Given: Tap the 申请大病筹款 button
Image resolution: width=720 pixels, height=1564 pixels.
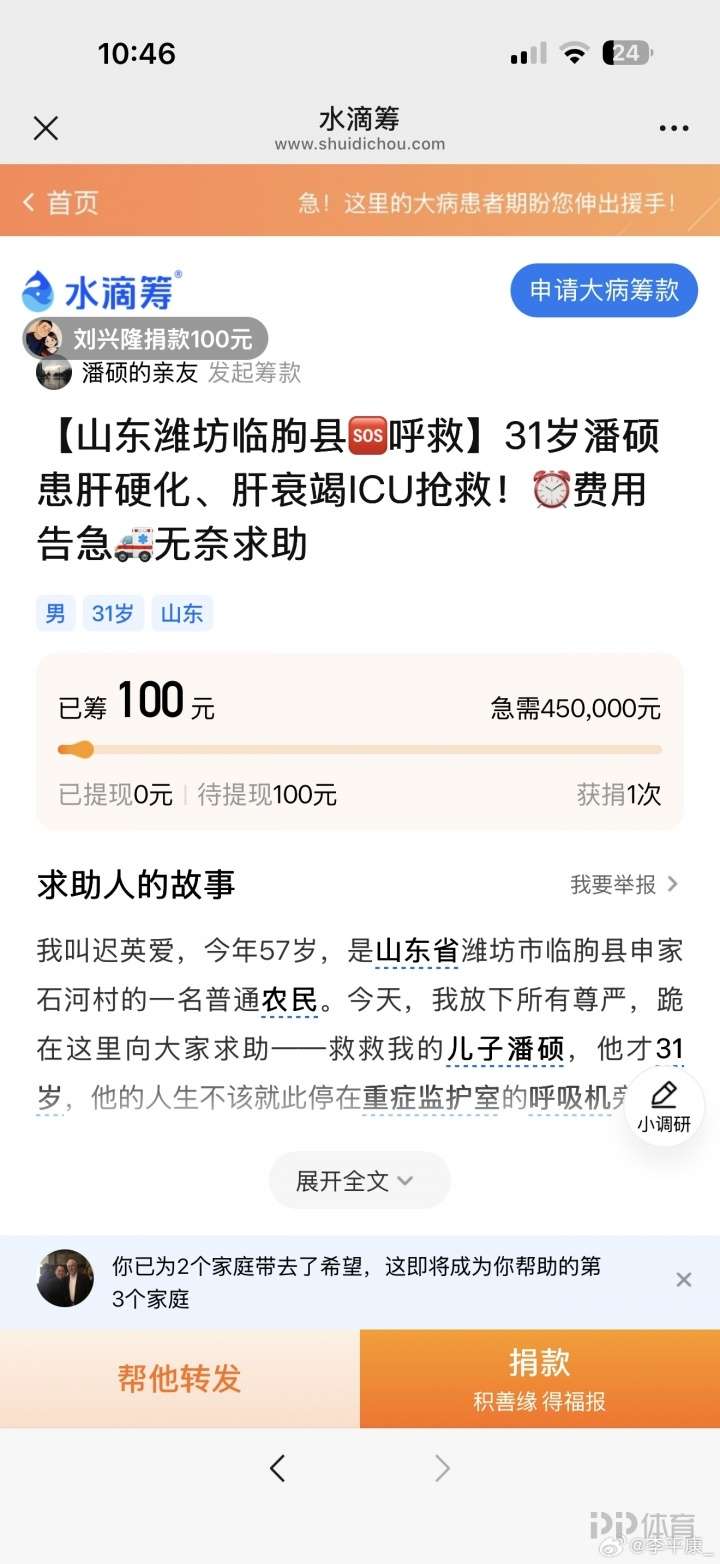Looking at the screenshot, I should pyautogui.click(x=604, y=291).
